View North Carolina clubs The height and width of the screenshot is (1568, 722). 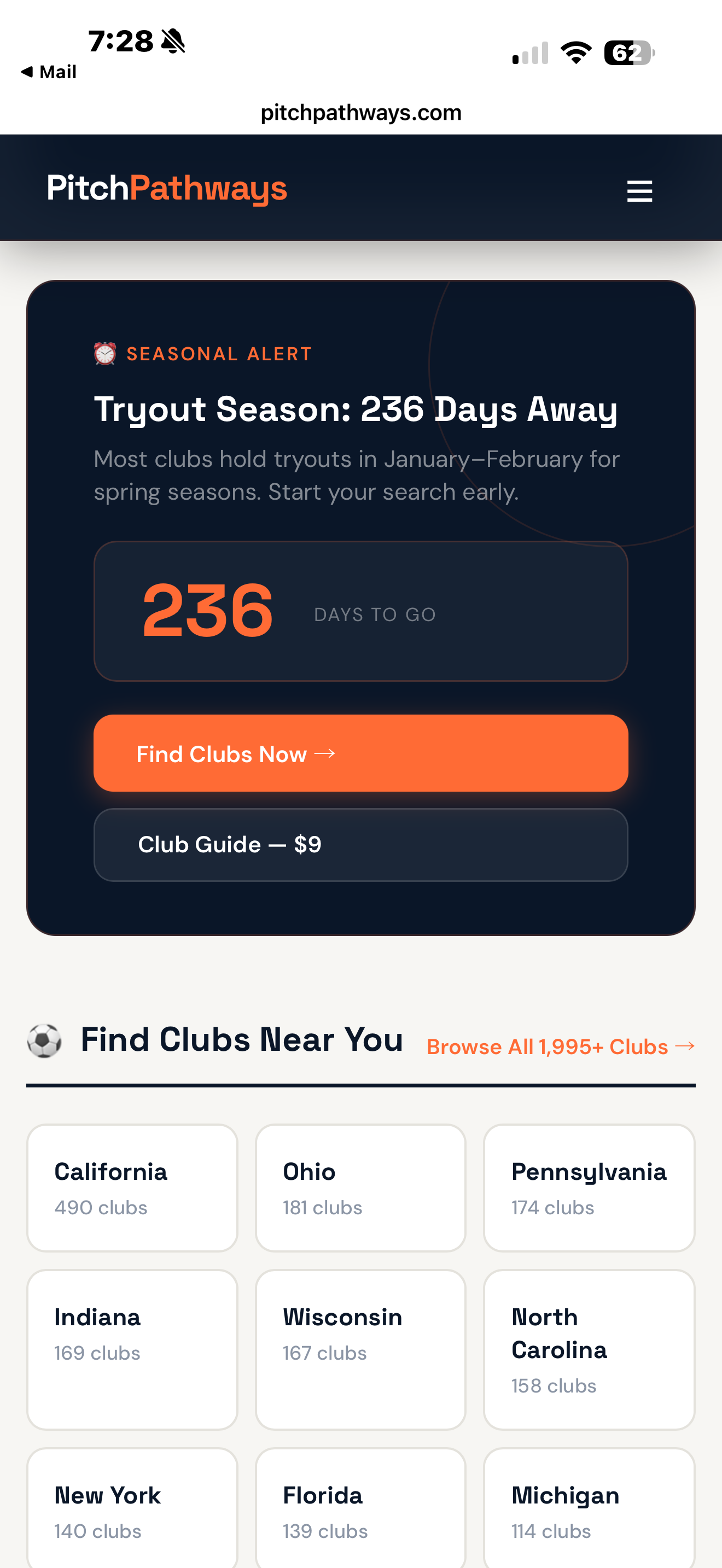point(589,1349)
